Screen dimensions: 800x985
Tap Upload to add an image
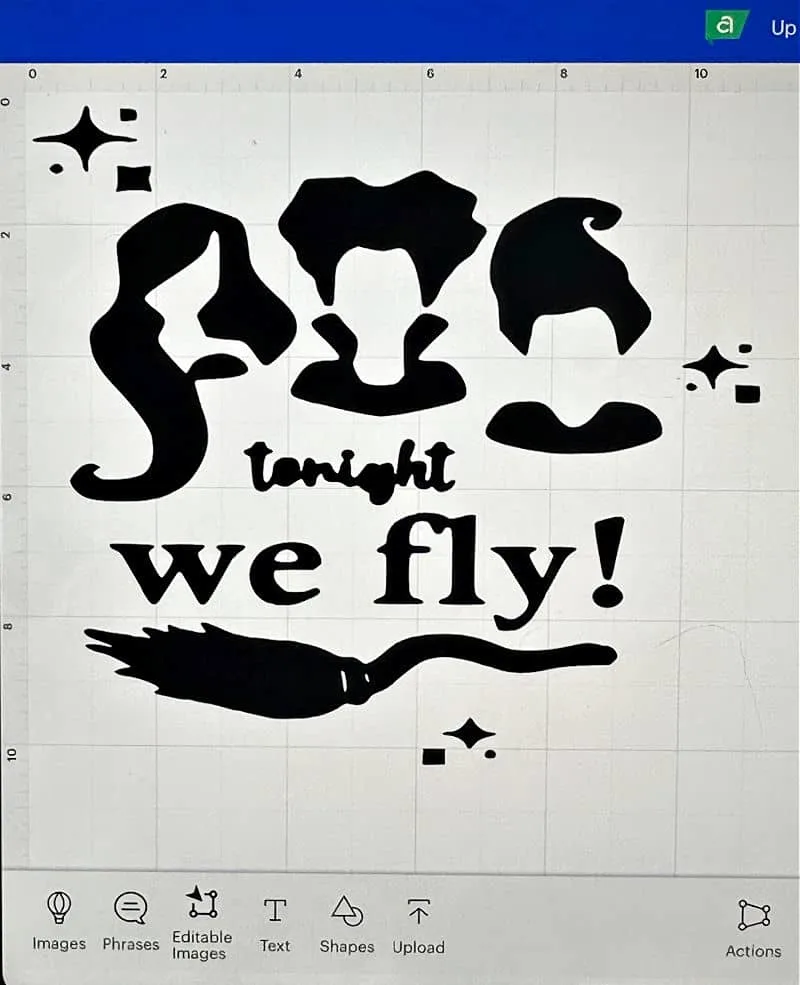[x=418, y=924]
